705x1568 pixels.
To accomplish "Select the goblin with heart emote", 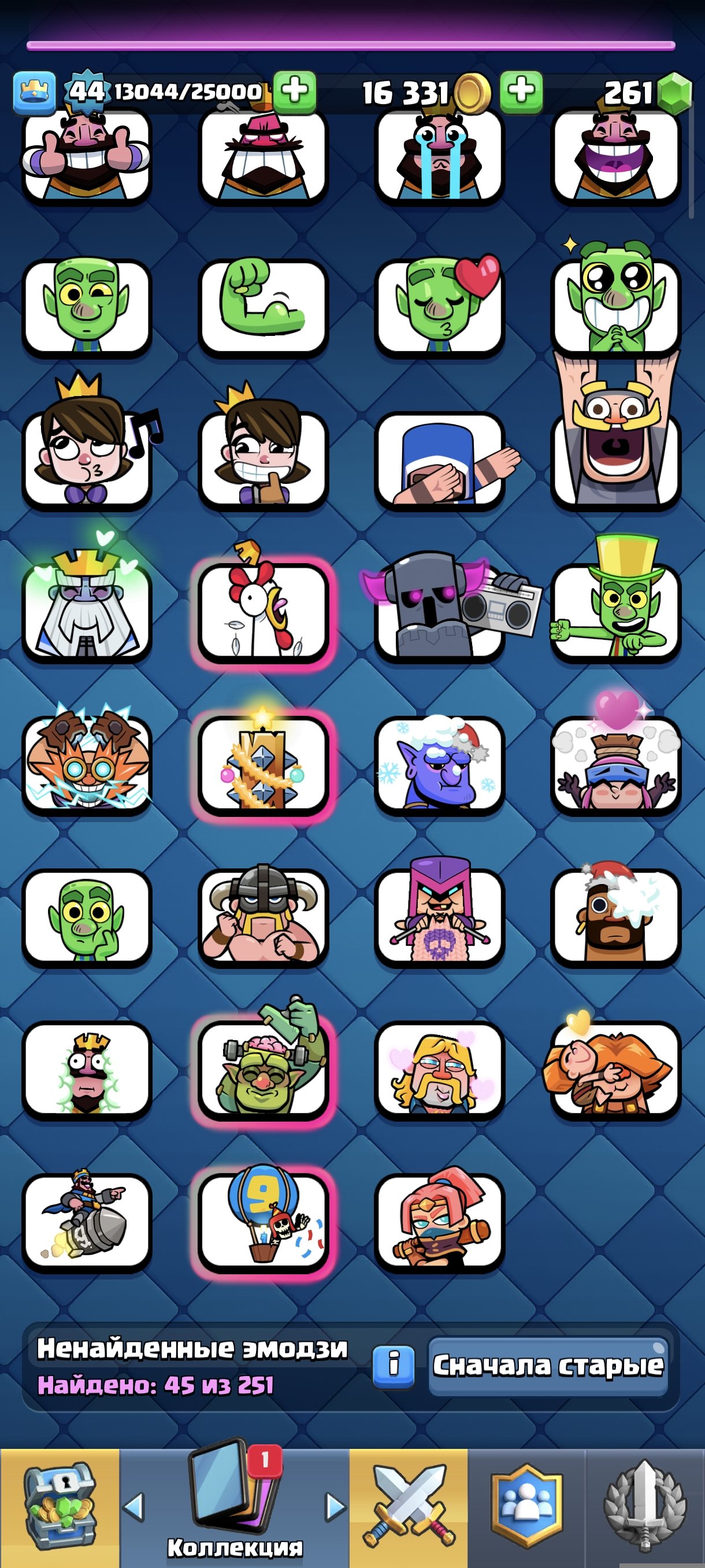I will pos(439,307).
